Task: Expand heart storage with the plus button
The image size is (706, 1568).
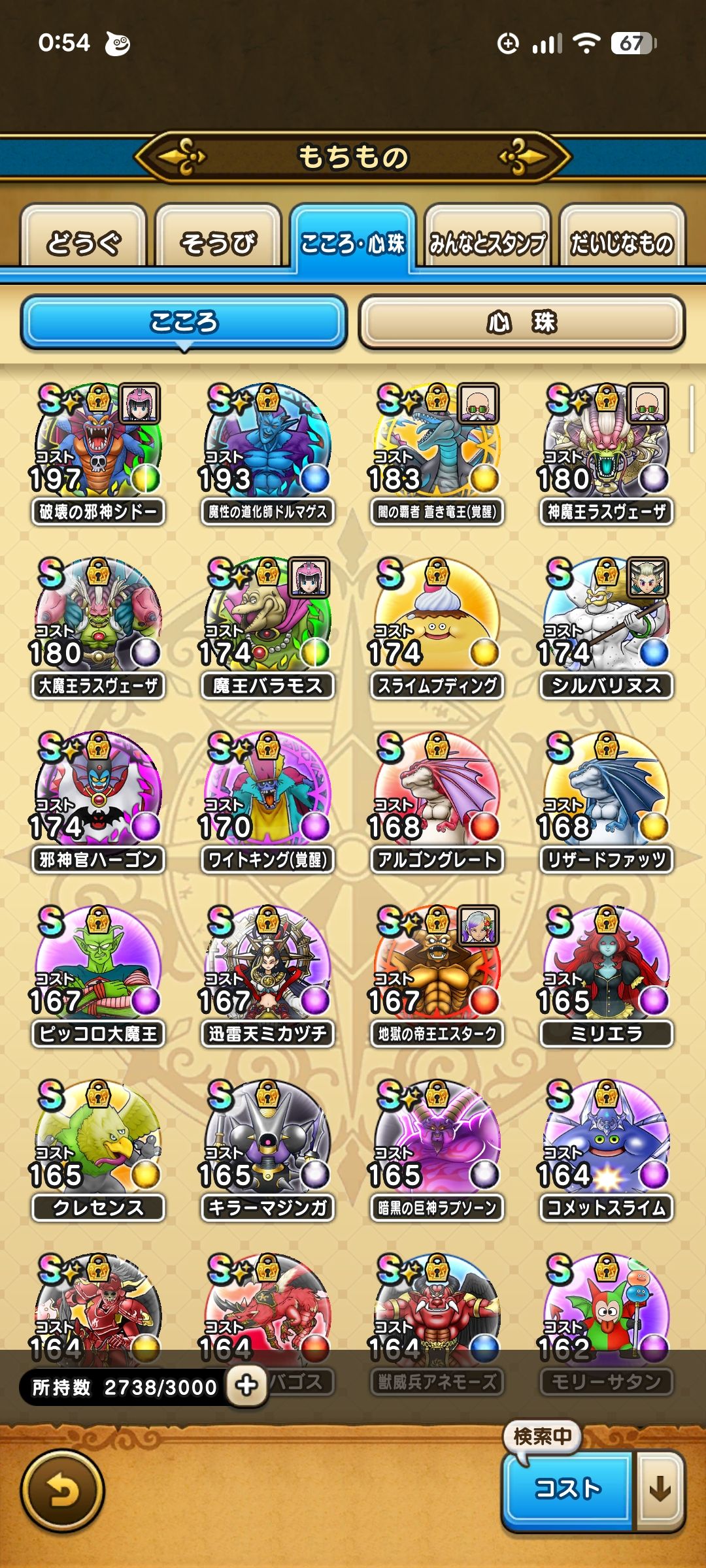Action: pos(246,1385)
